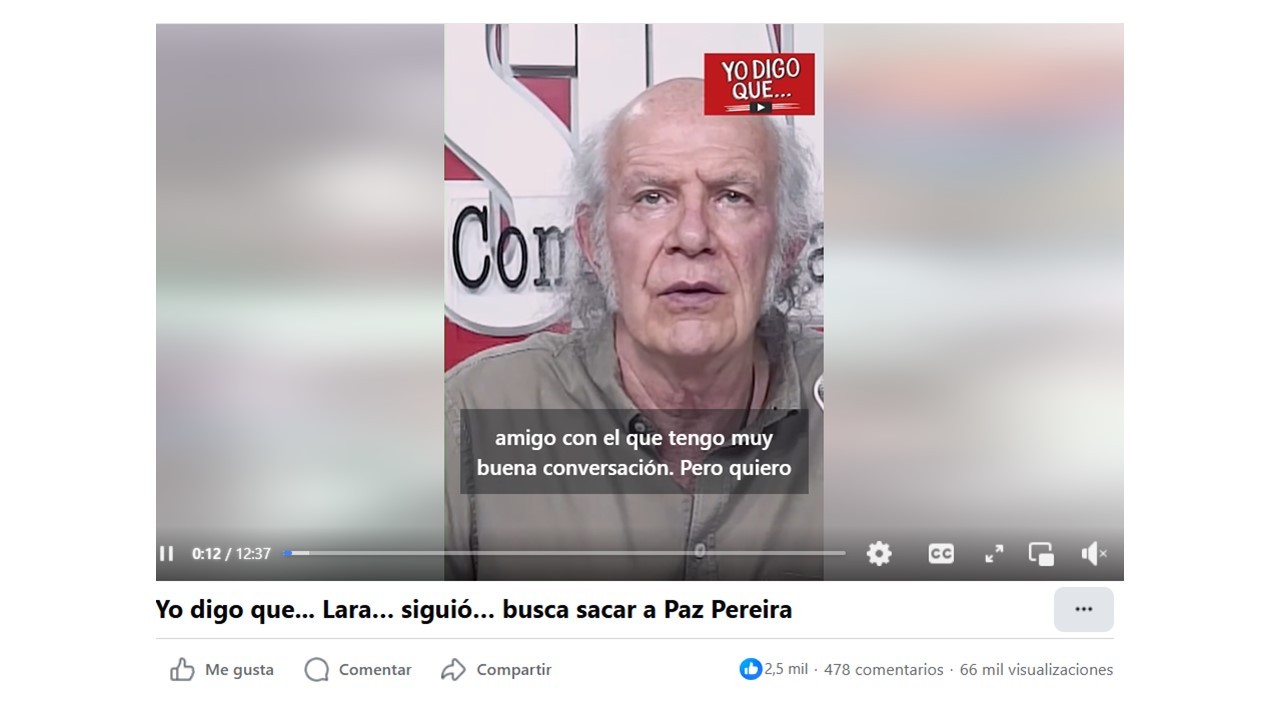
Task: See who reacted to the video
Action: coord(774,670)
